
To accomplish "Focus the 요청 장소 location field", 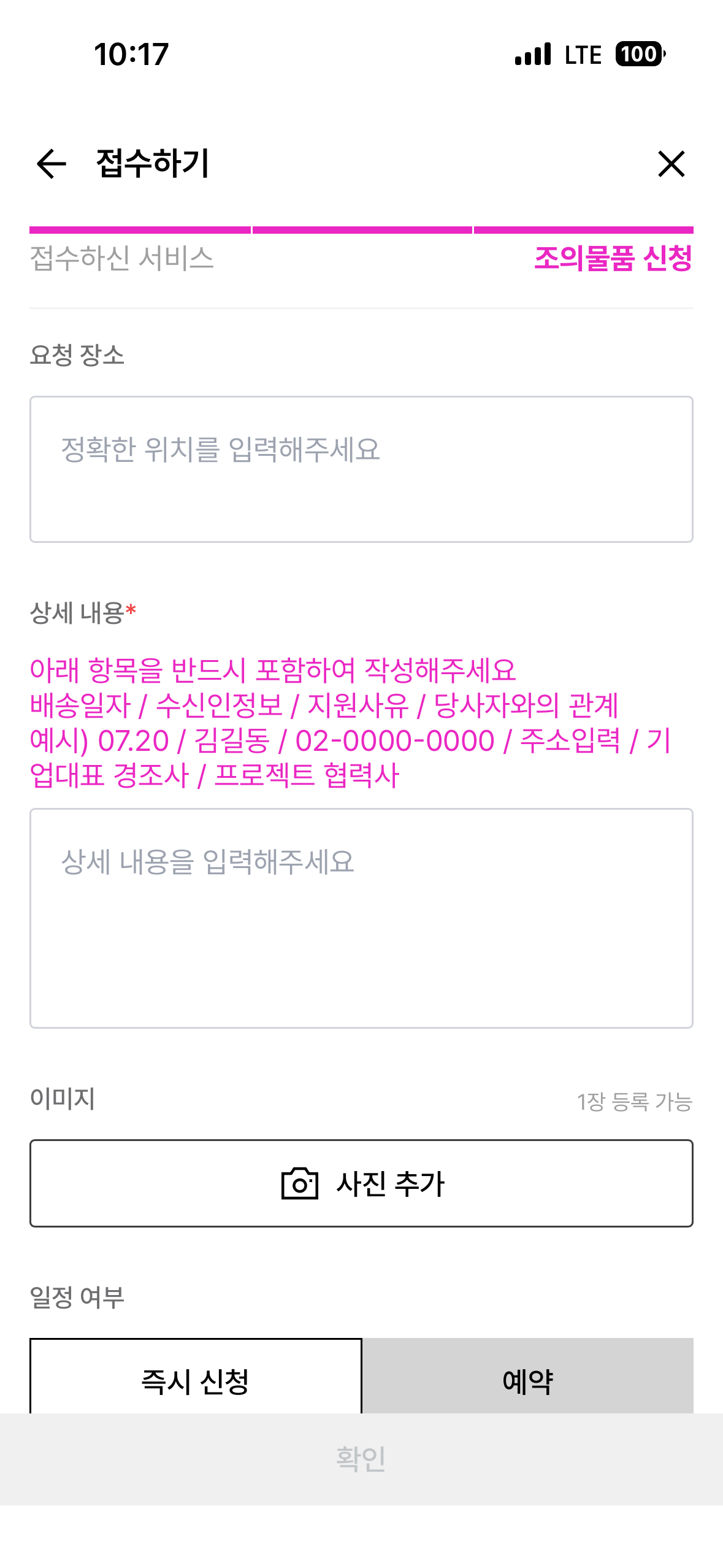I will pyautogui.click(x=361, y=469).
